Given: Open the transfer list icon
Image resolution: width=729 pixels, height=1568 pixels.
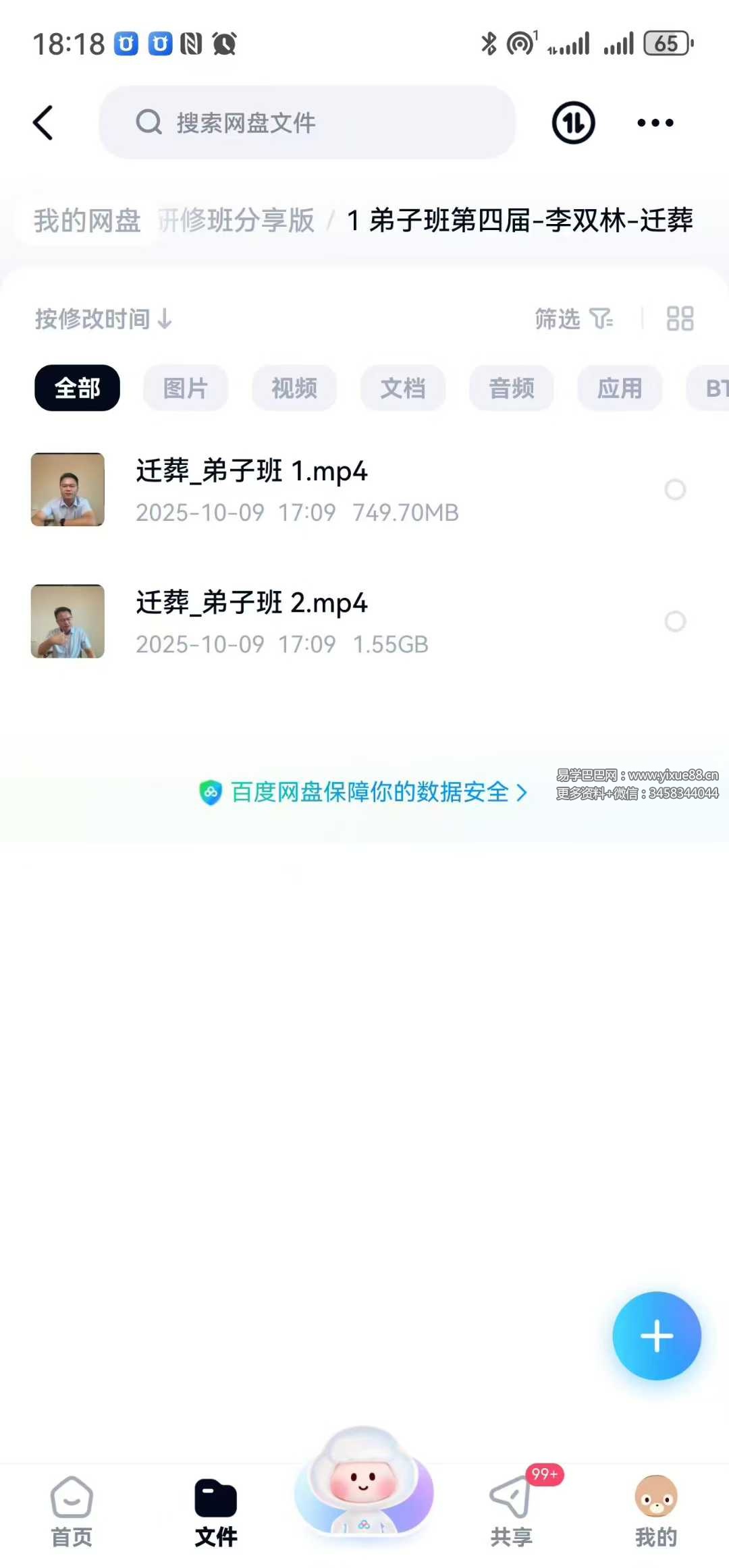Looking at the screenshot, I should 573,123.
